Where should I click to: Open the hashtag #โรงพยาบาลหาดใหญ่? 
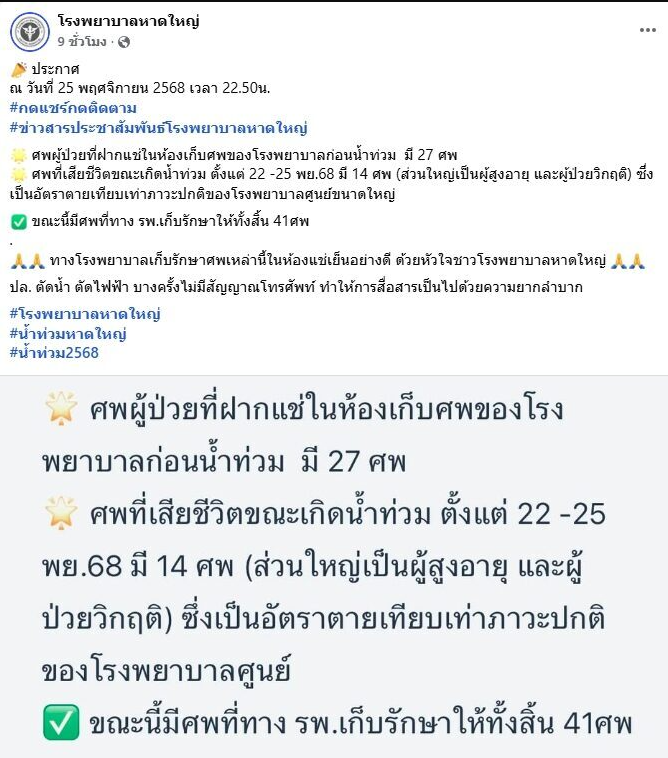pos(85,313)
